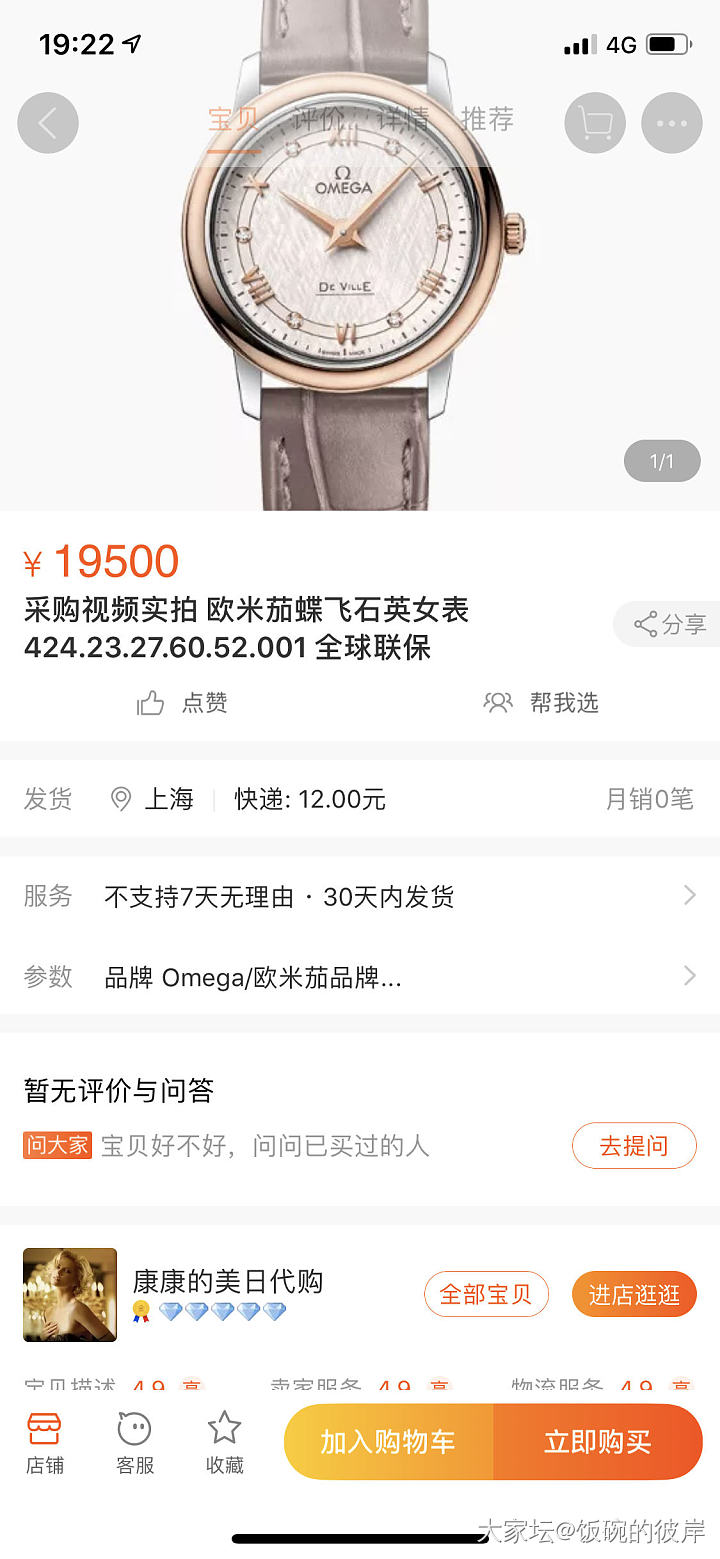Viewport: 720px width, 1559px height.
Task: Like the product with 点赞
Action: pyautogui.click(x=183, y=703)
